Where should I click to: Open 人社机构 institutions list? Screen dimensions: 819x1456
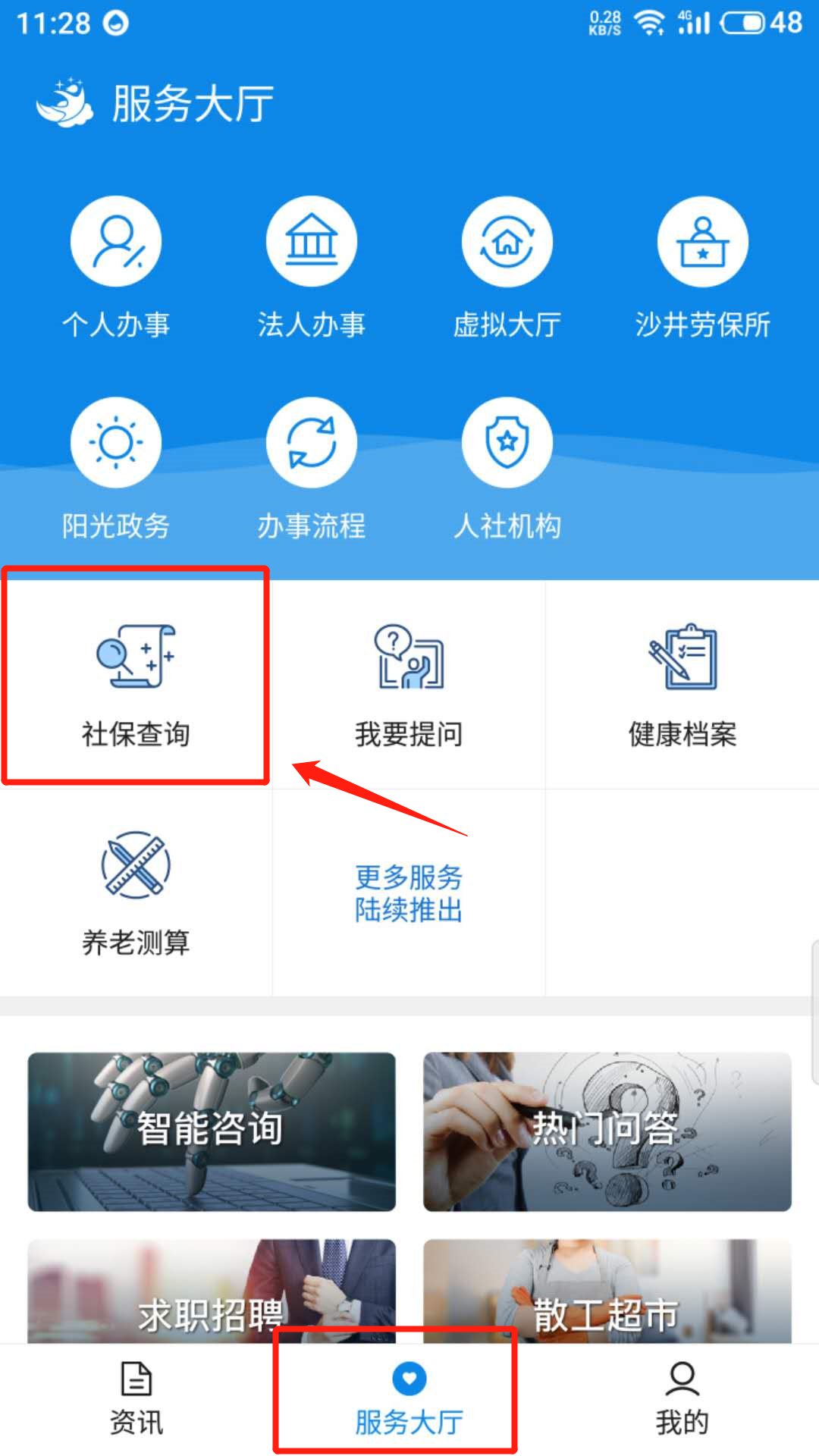(507, 466)
